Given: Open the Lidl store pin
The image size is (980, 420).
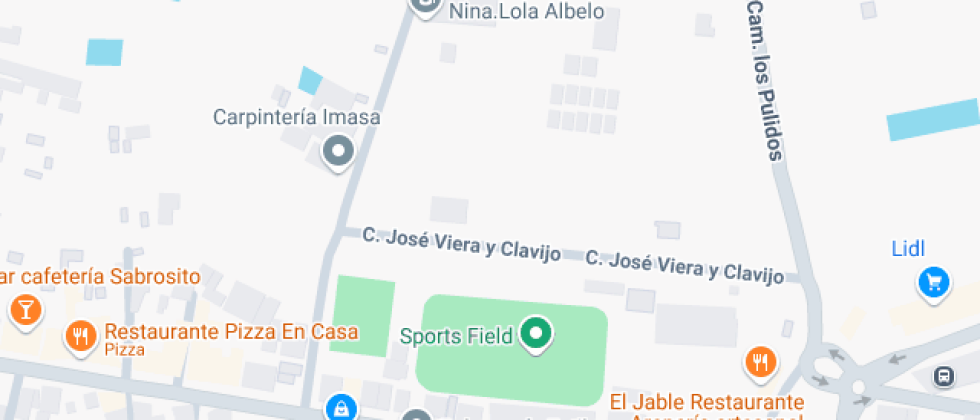Looking at the screenshot, I should tap(934, 282).
